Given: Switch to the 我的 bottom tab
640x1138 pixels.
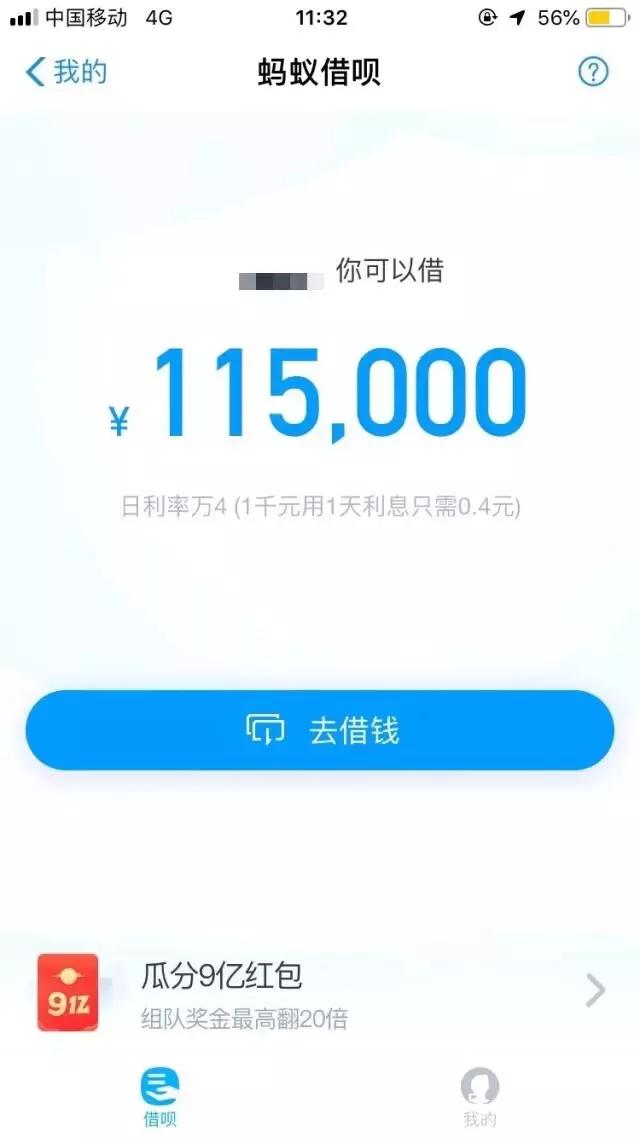Looking at the screenshot, I should [480, 1097].
